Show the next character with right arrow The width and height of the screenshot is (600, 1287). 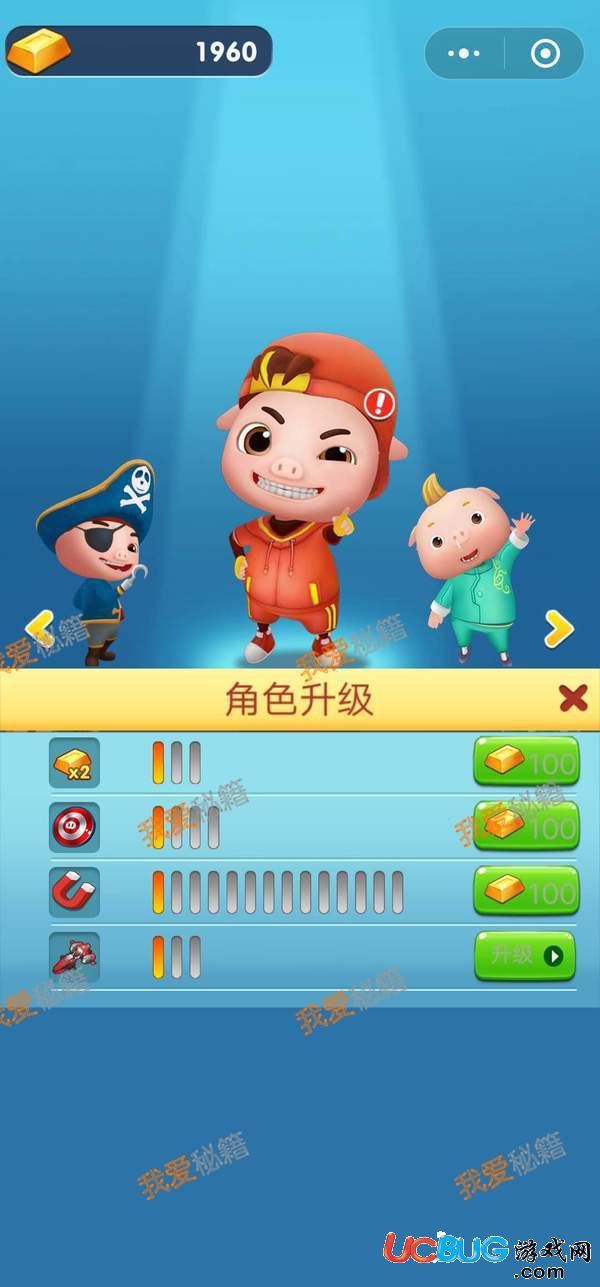[x=558, y=629]
